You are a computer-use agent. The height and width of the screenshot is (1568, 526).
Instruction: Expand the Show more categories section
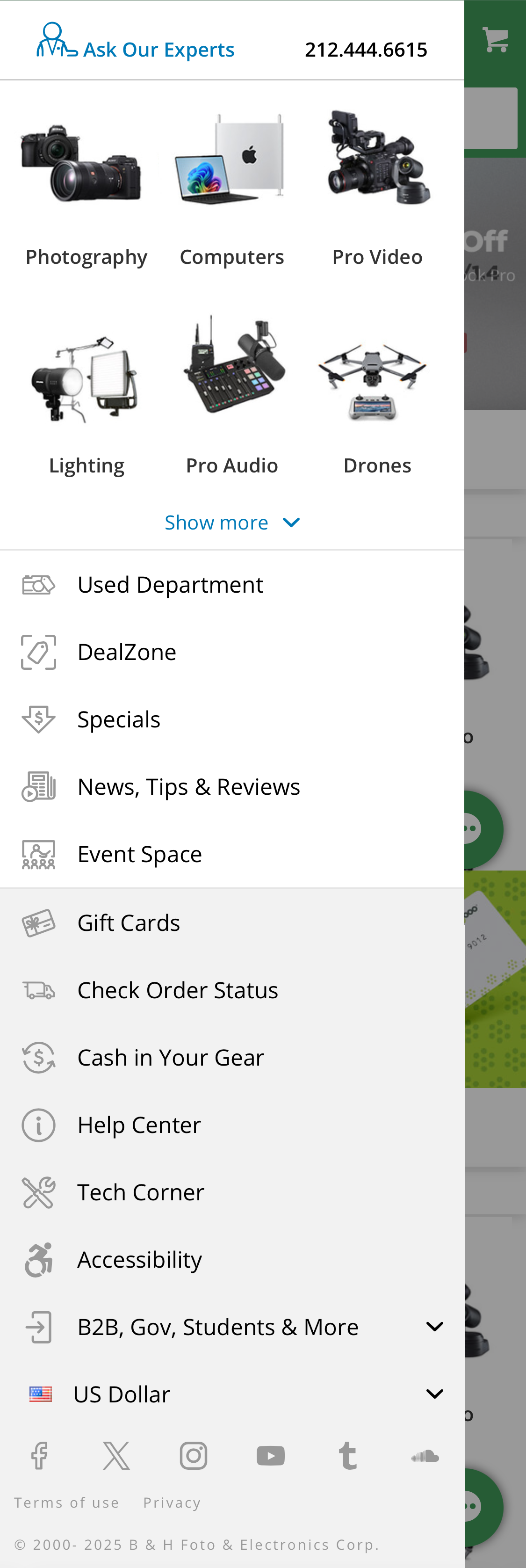click(x=232, y=522)
